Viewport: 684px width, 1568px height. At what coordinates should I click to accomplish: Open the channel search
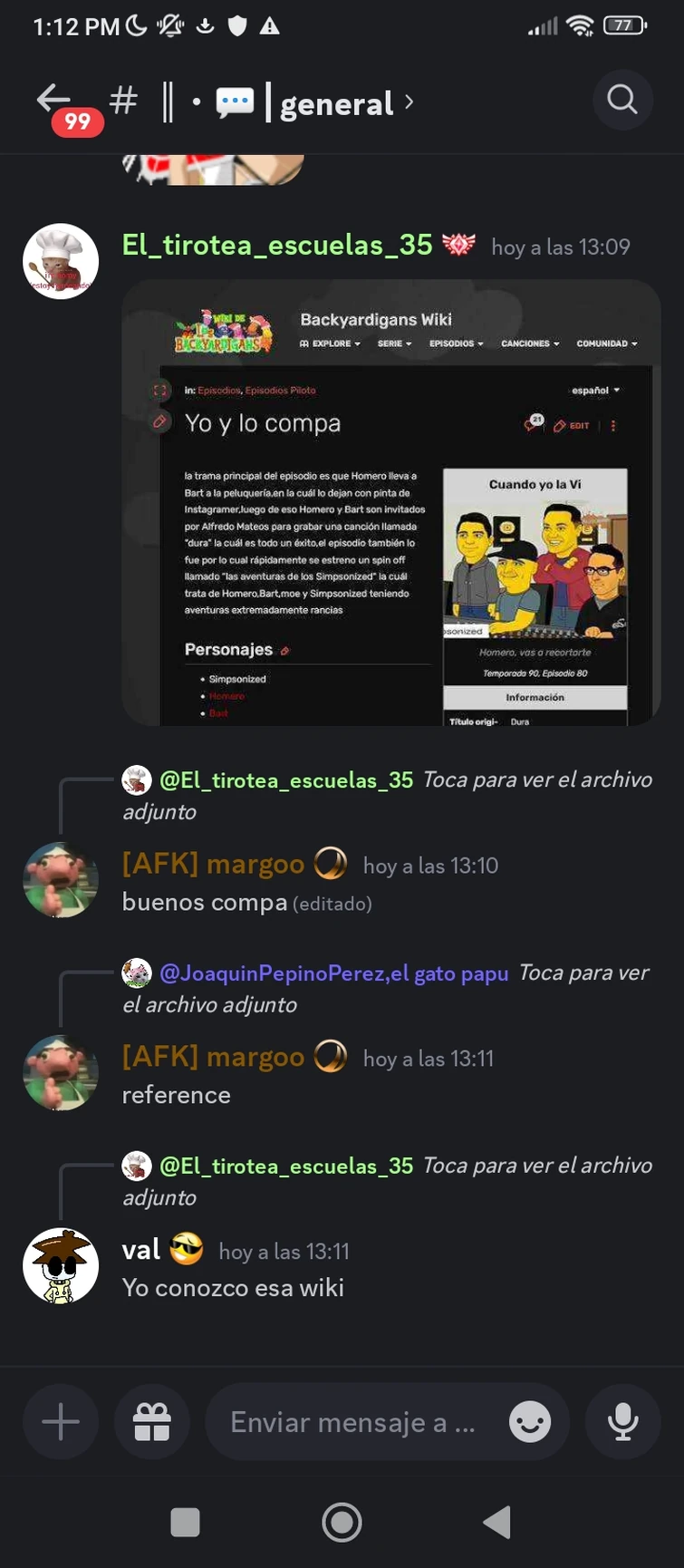pyautogui.click(x=622, y=99)
